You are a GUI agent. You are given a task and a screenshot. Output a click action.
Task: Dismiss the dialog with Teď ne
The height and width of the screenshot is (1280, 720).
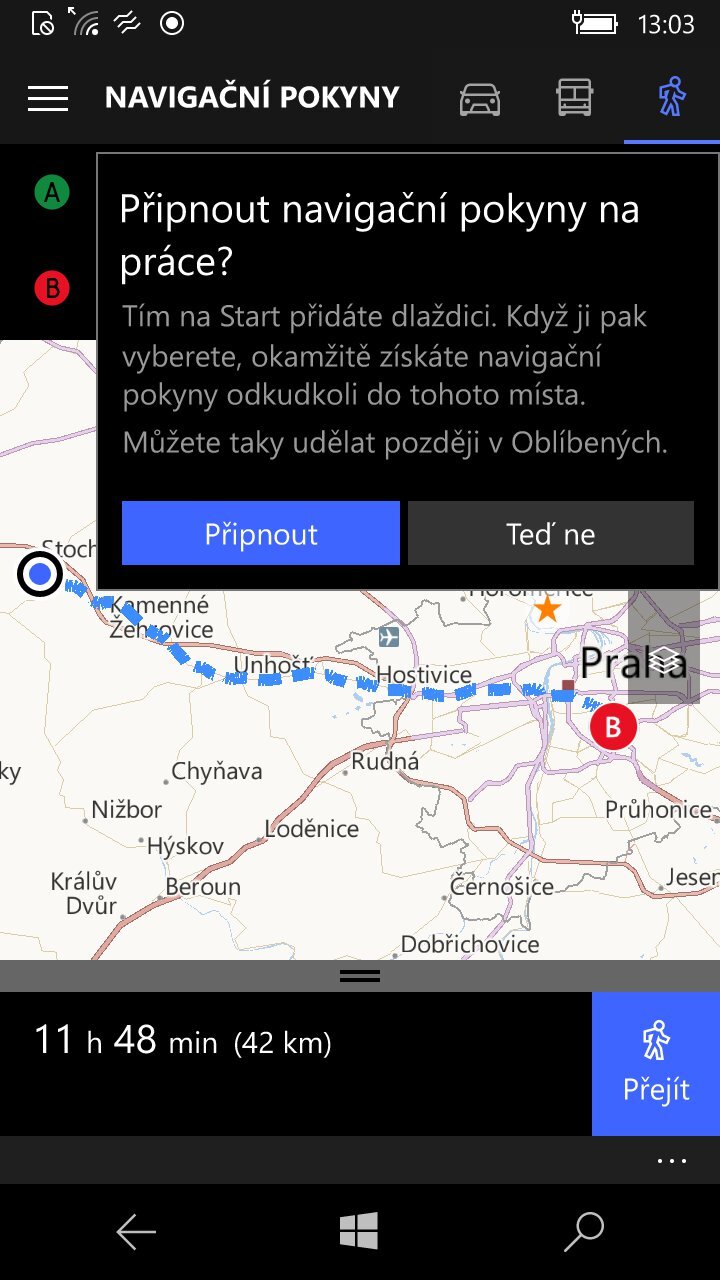550,533
